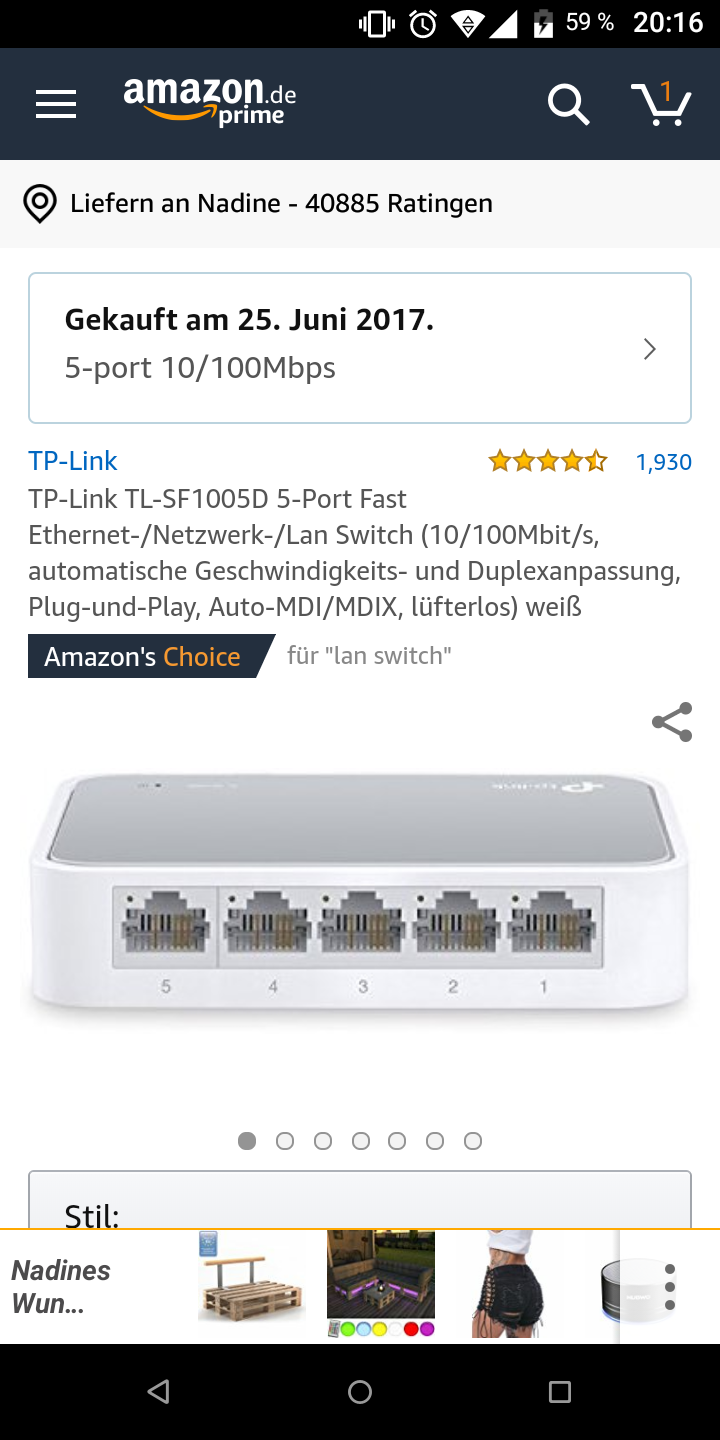The image size is (720, 1440).
Task: Go to the Amazon.de home page logo
Action: [x=210, y=102]
